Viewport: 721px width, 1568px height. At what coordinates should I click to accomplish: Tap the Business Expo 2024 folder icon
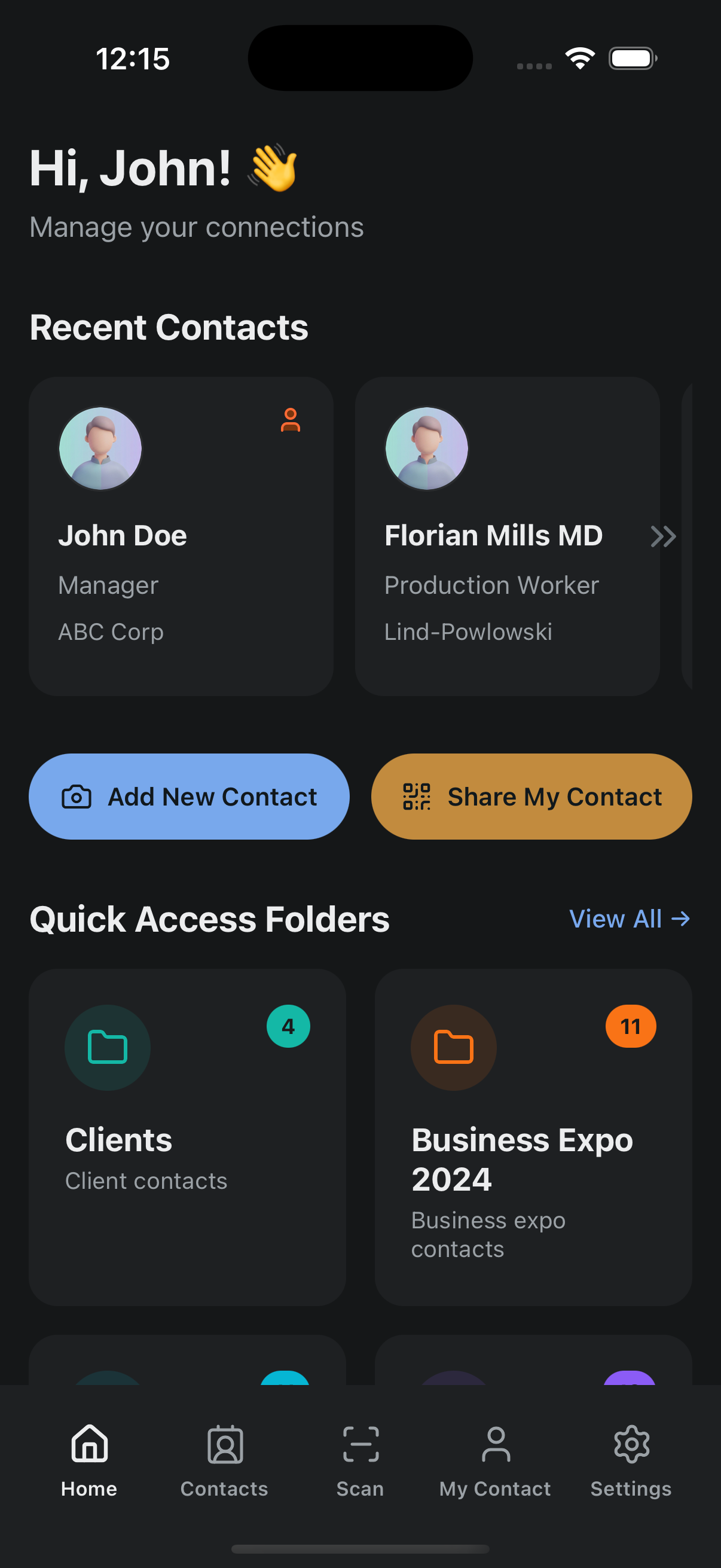click(x=453, y=1047)
